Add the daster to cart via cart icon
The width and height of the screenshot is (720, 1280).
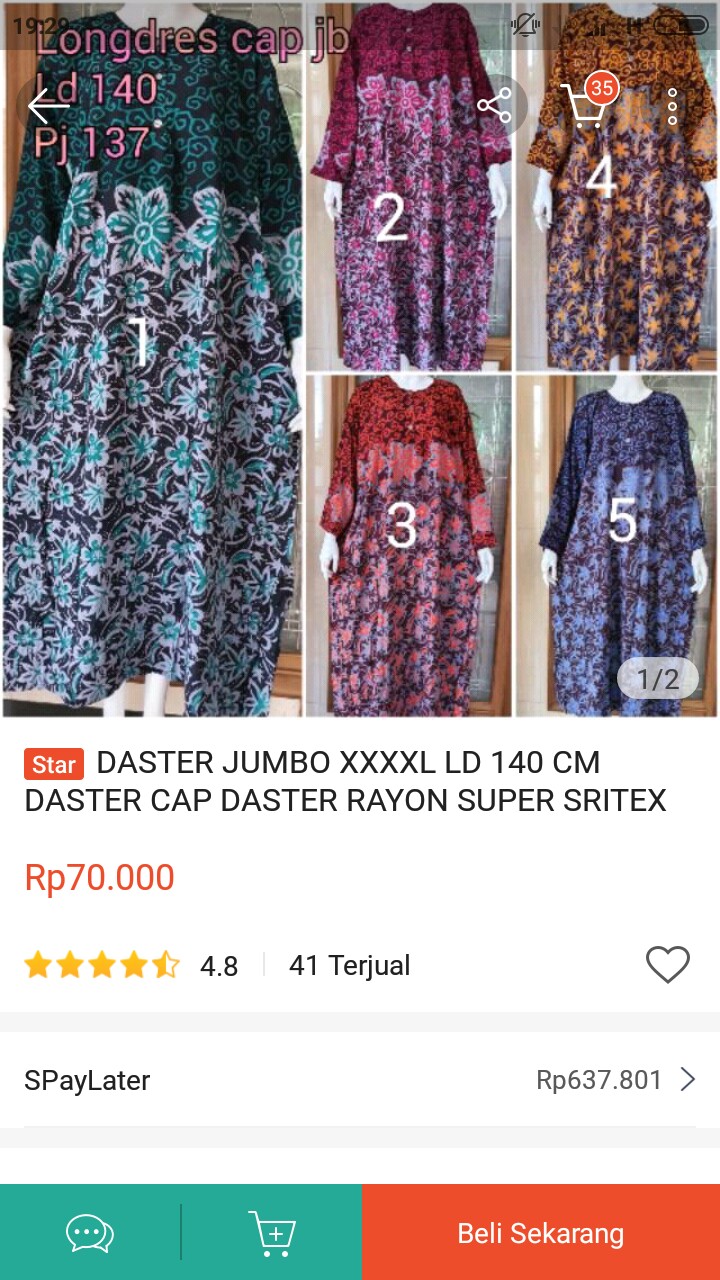273,1232
